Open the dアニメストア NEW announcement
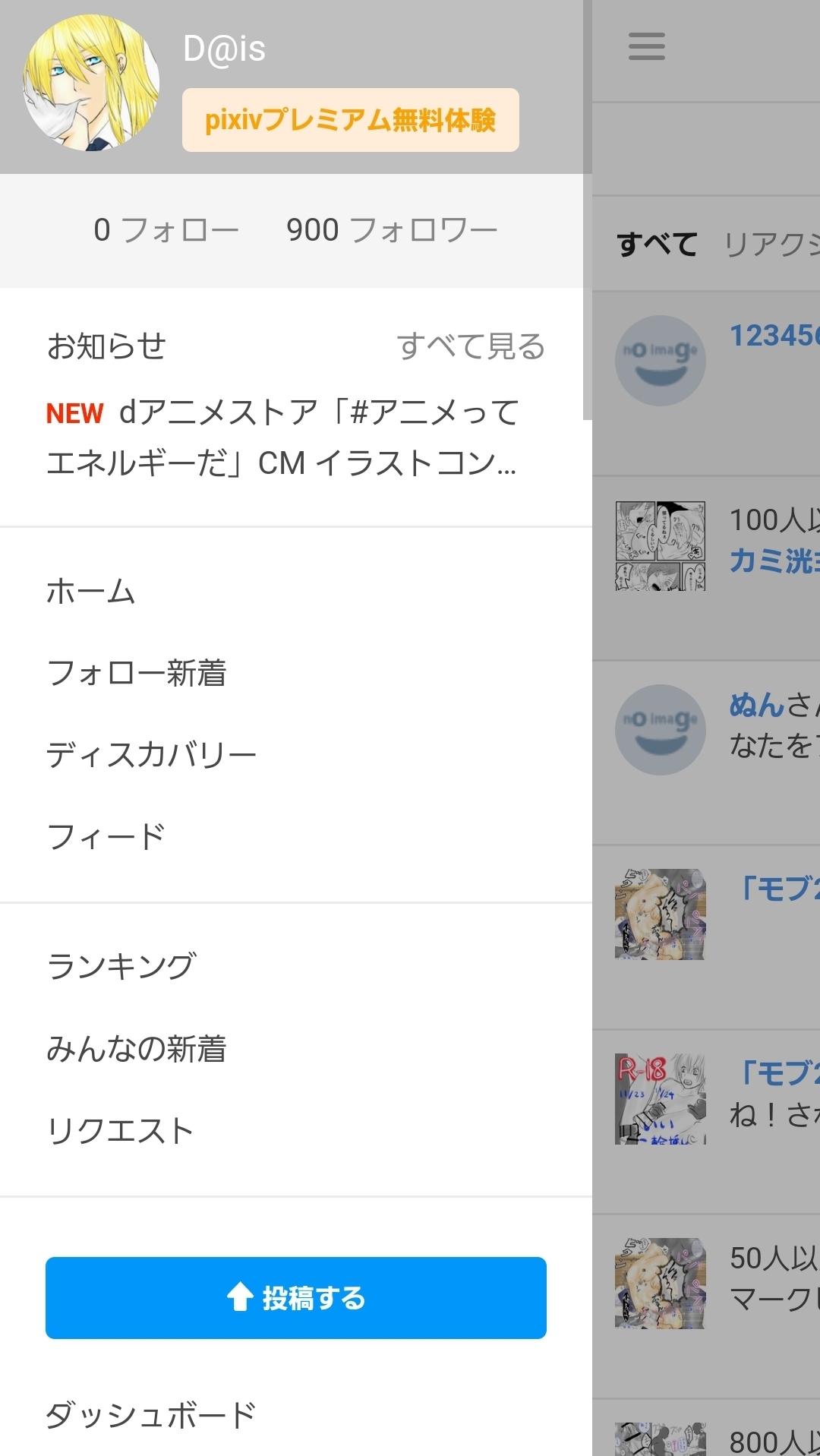This screenshot has width=820, height=1456. point(281,437)
